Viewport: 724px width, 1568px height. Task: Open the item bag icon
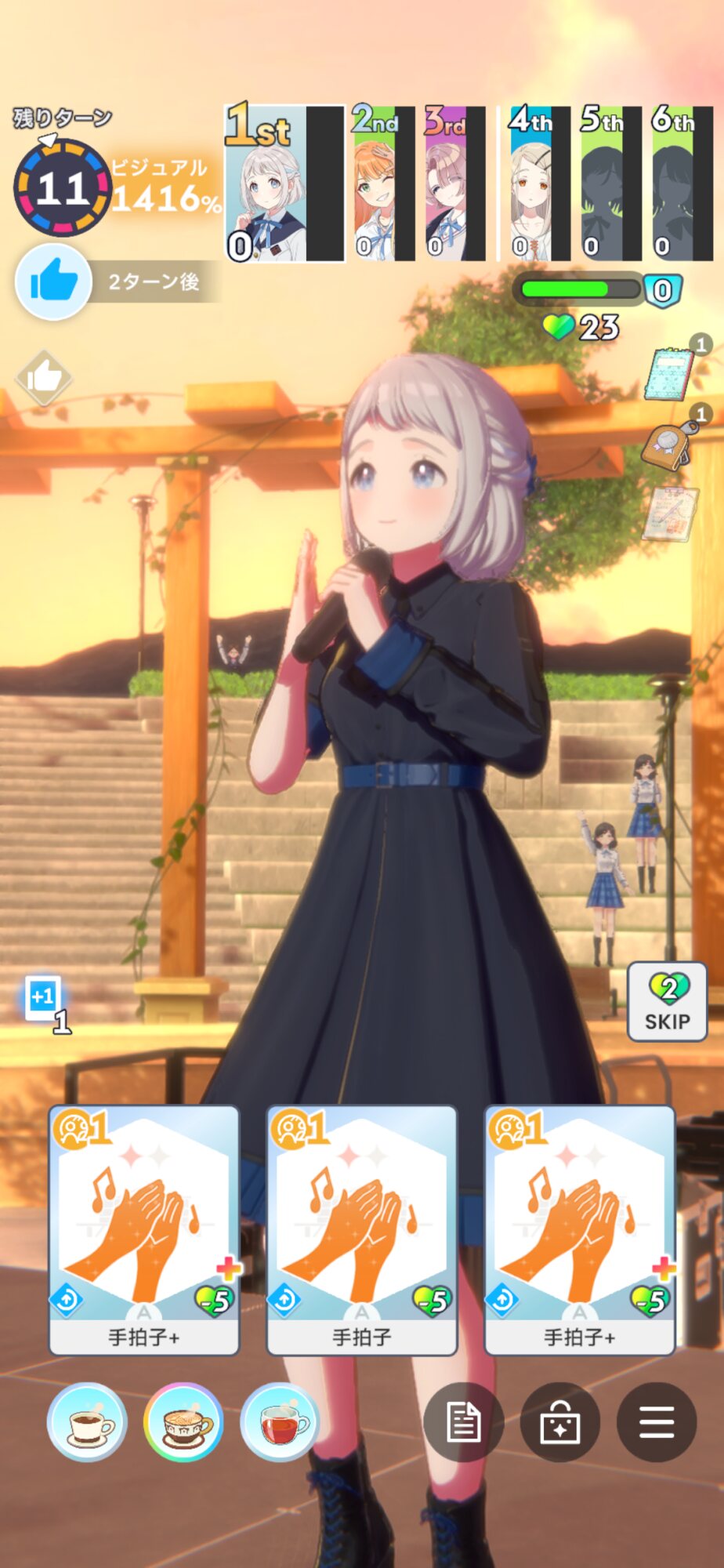coord(560,1422)
